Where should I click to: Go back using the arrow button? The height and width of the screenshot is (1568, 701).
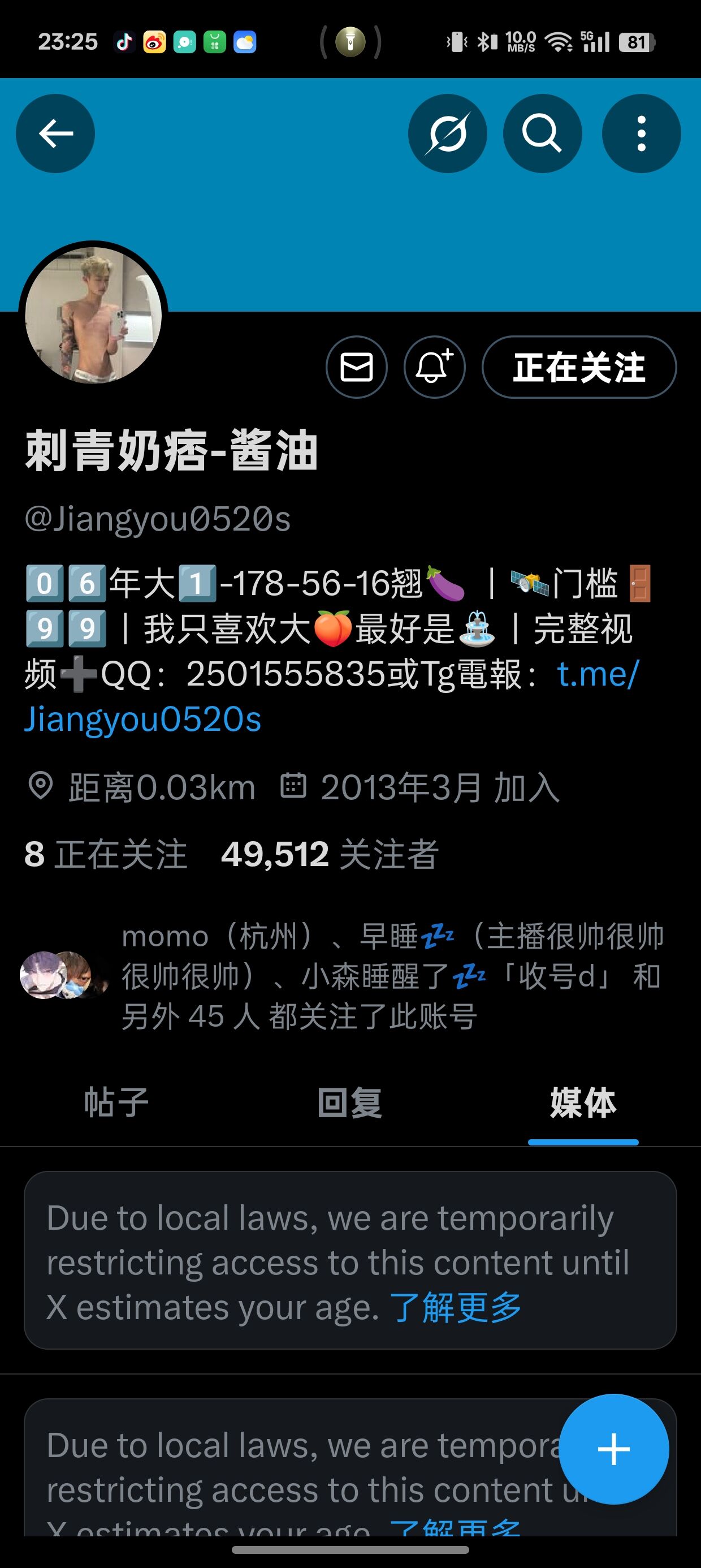click(55, 133)
